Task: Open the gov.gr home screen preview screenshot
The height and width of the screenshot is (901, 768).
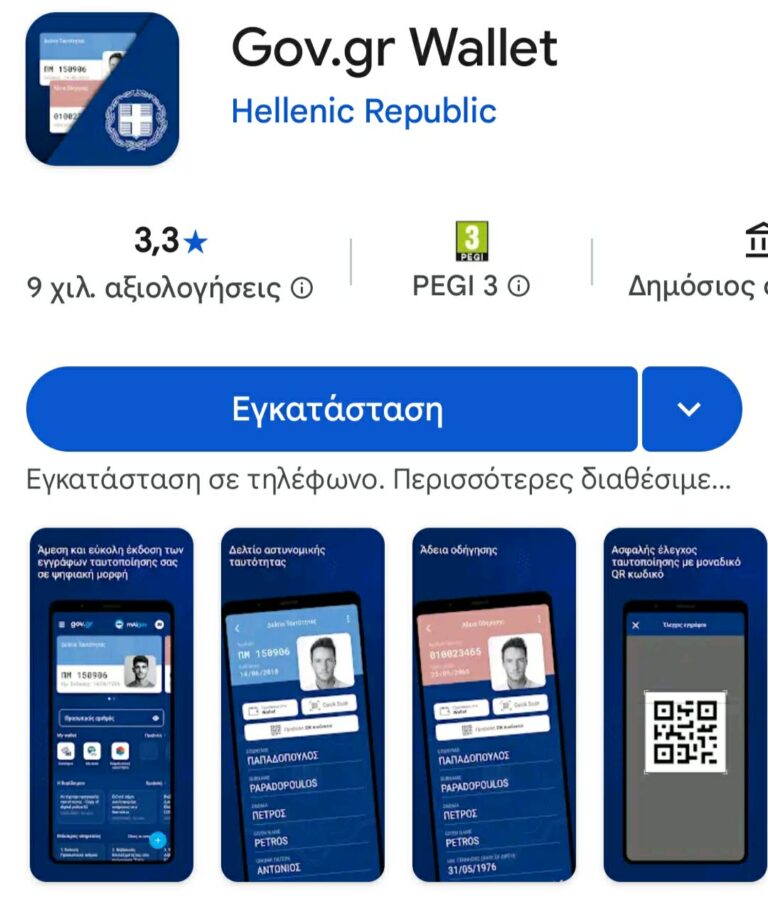Action: pyautogui.click(x=111, y=704)
